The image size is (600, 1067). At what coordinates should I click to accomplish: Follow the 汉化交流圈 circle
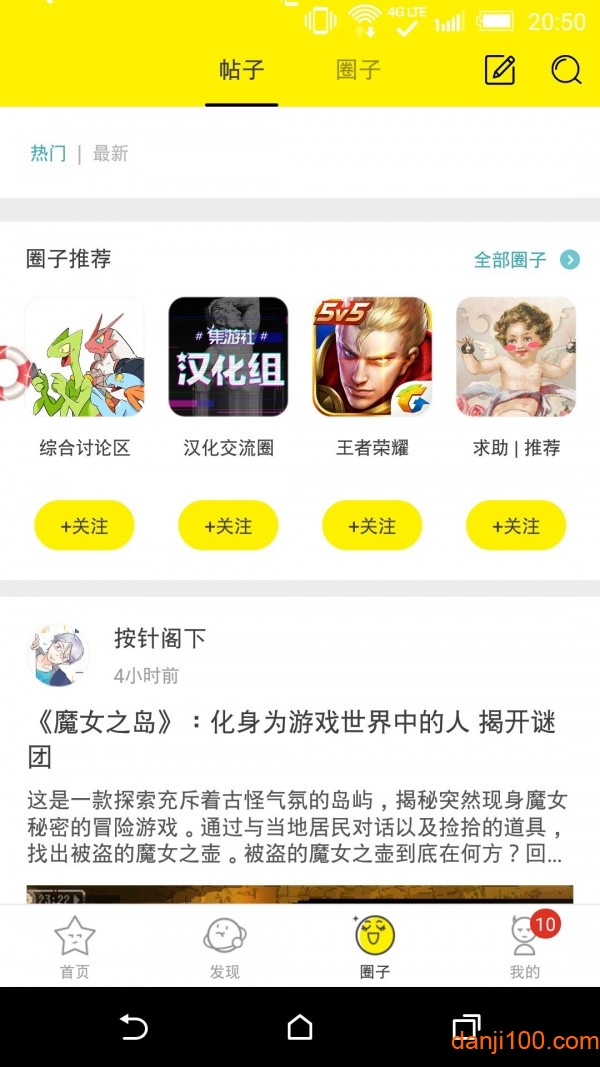pos(228,525)
